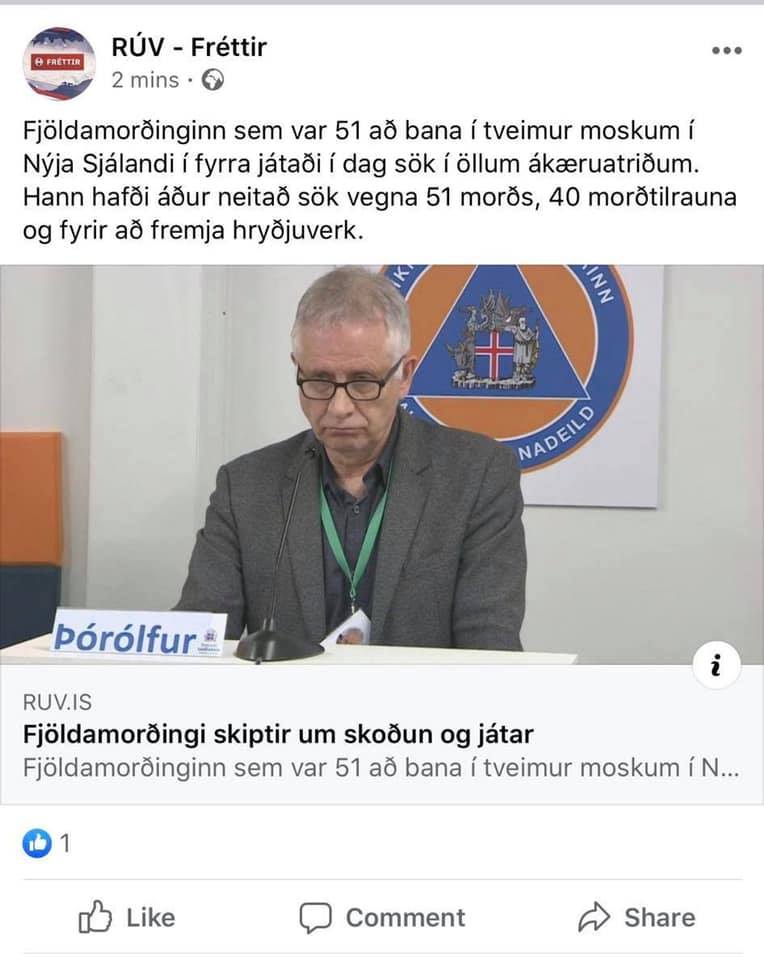Open the RÚV - Fréttir page name
This screenshot has height=960, width=764.
click(189, 46)
